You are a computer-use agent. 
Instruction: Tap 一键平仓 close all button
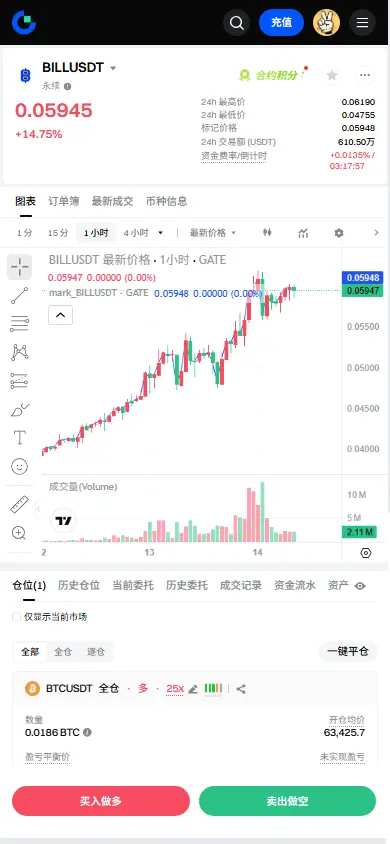coord(348,651)
